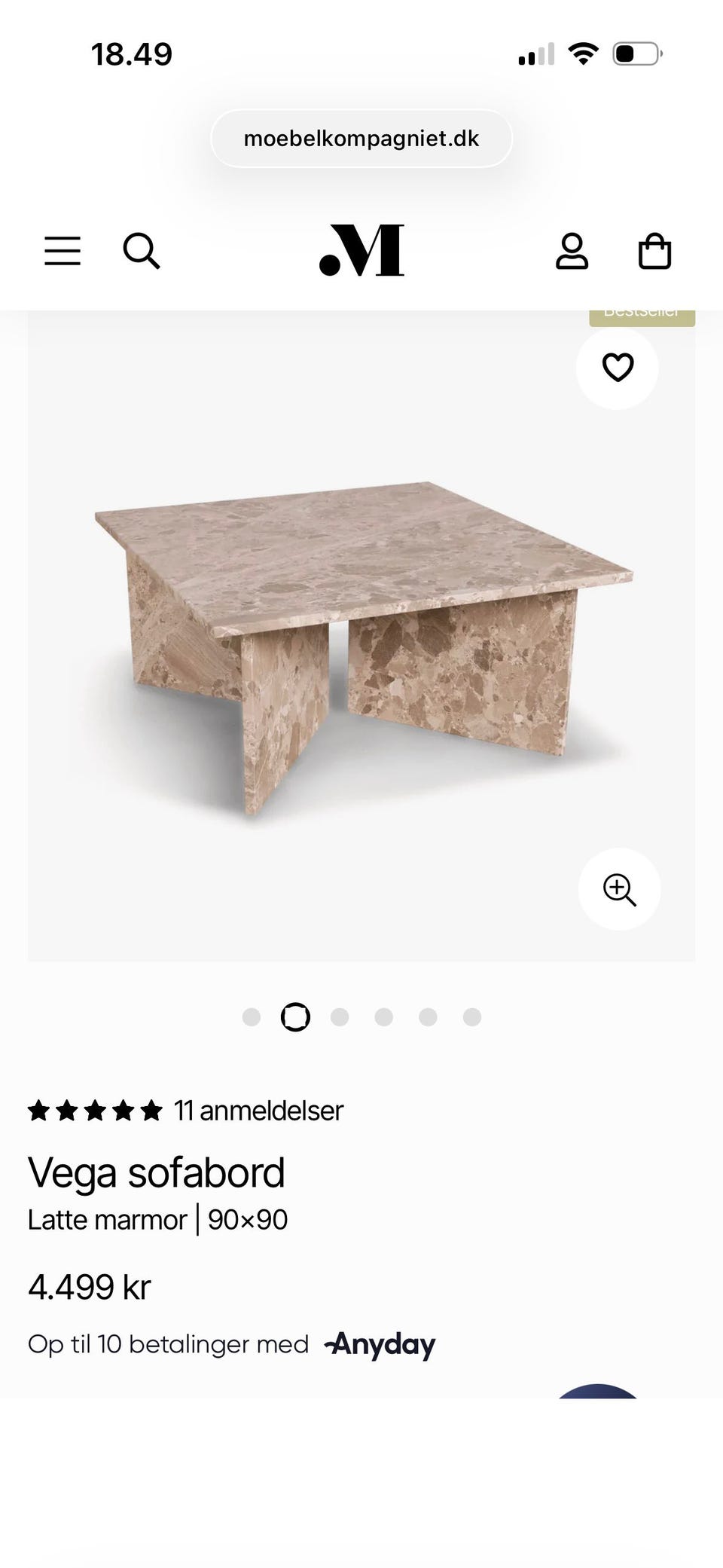Tap the zoom magnifier on product image
Image resolution: width=723 pixels, height=1568 pixels.
tap(619, 890)
